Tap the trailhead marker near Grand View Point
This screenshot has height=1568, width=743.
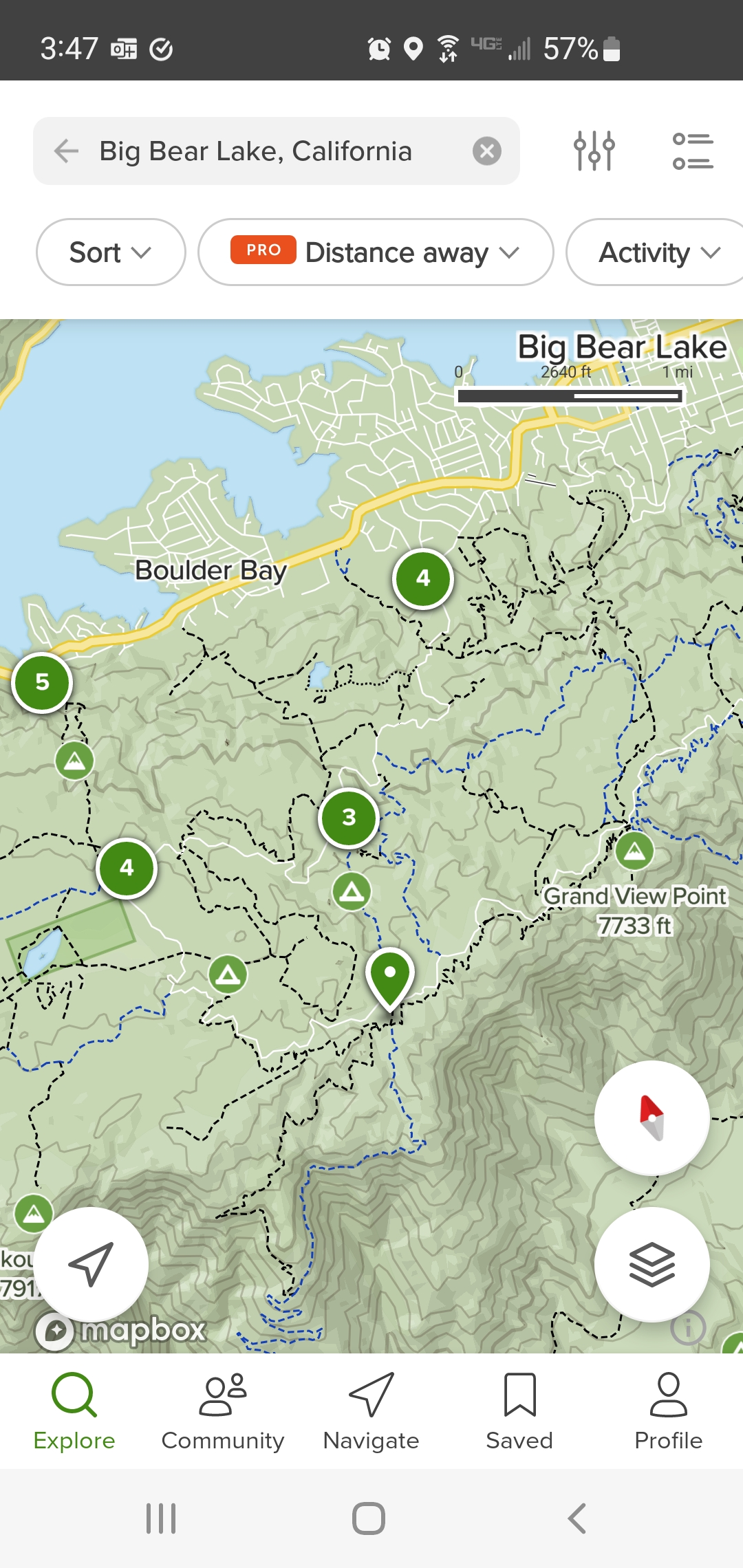tap(634, 851)
